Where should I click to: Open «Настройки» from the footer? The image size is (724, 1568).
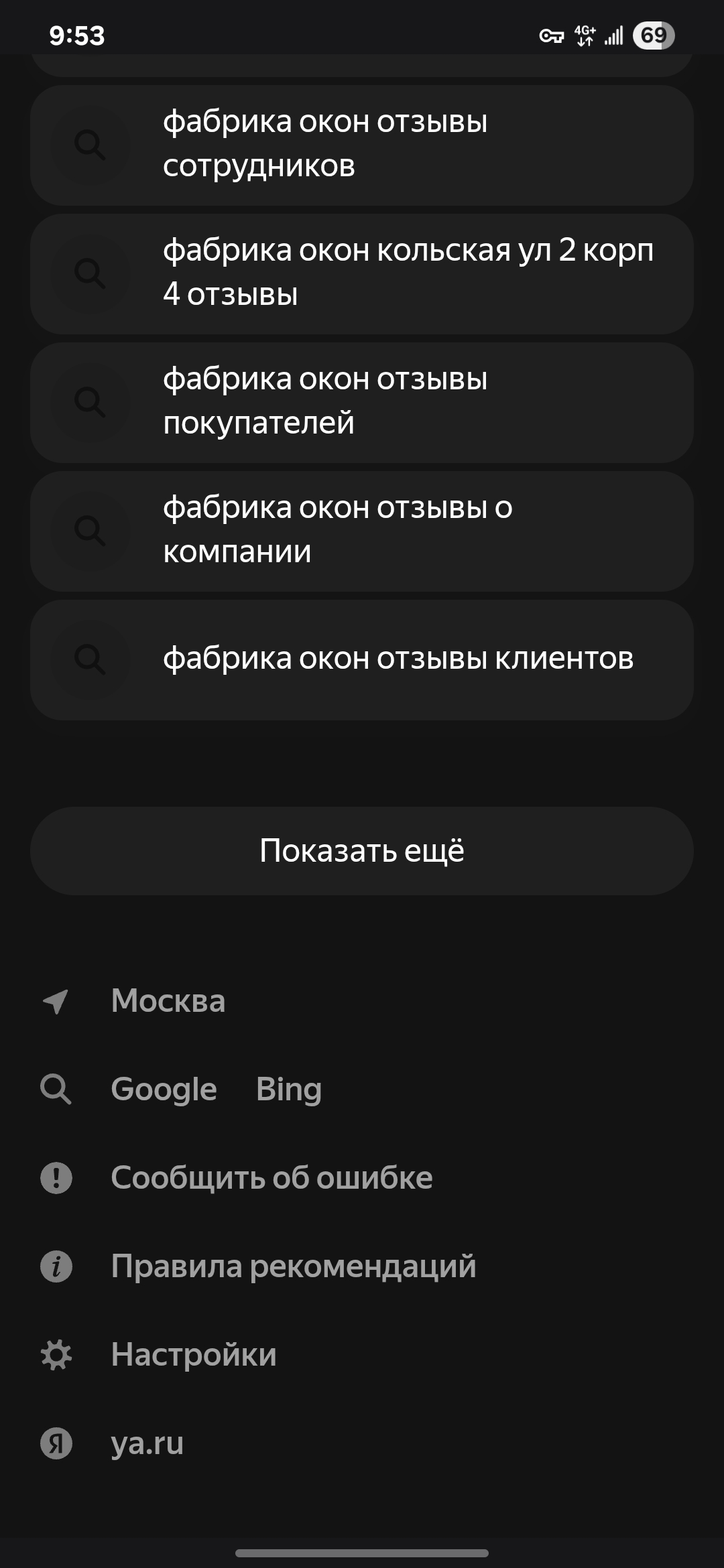[x=193, y=1355]
